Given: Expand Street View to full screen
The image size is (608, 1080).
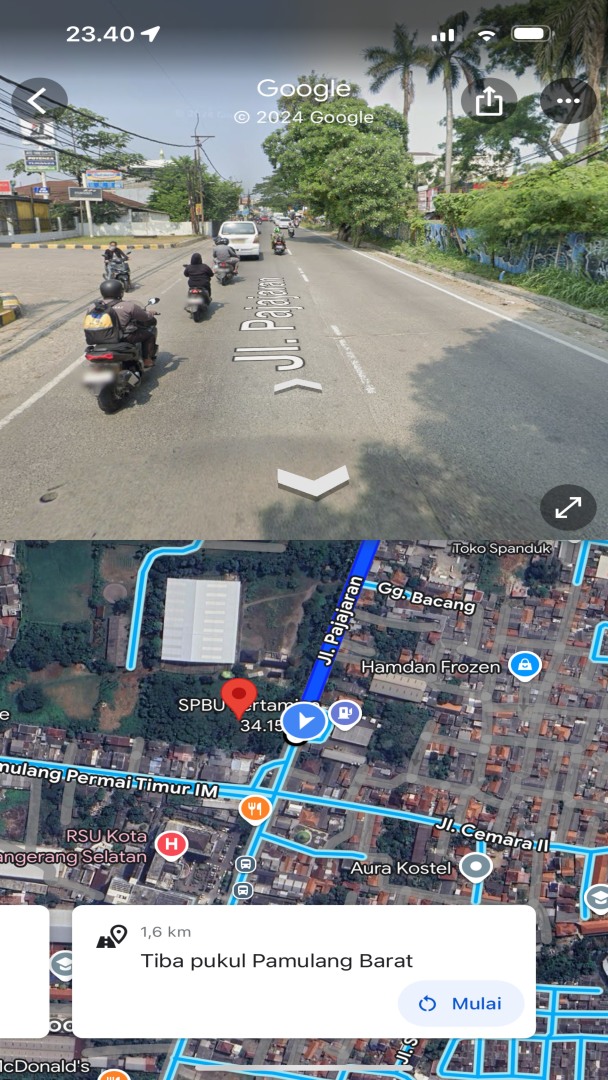Looking at the screenshot, I should 568,508.
